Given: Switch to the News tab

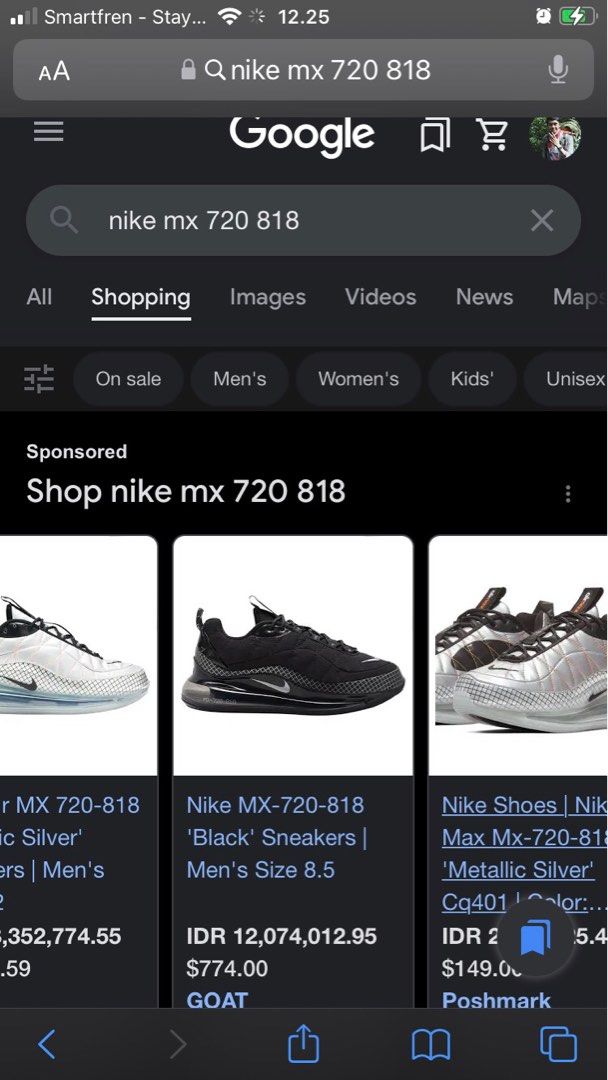Looking at the screenshot, I should click(x=484, y=297).
